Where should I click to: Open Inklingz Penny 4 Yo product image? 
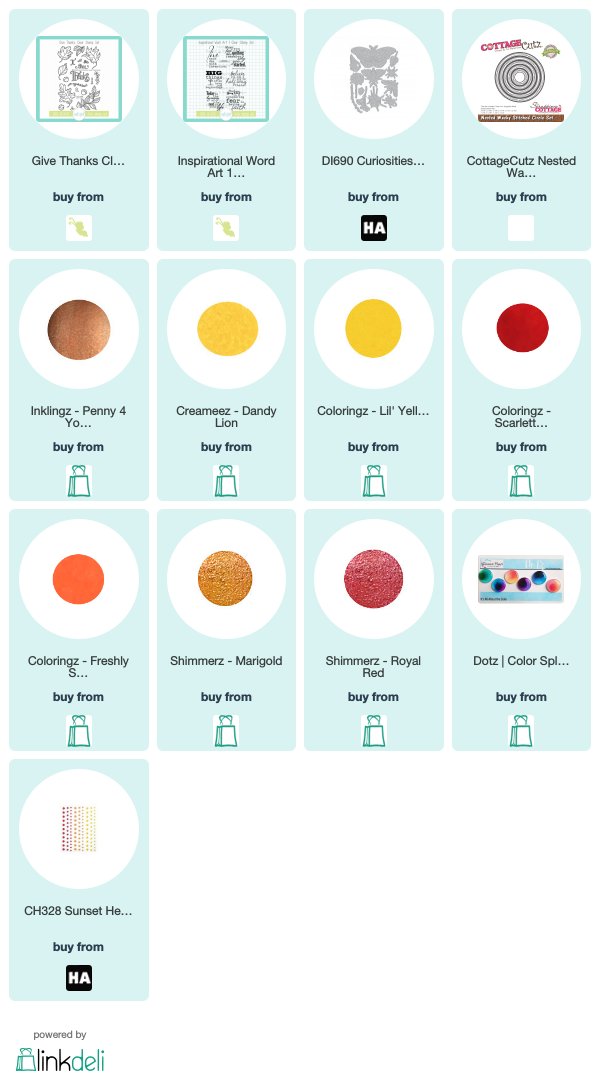click(79, 329)
